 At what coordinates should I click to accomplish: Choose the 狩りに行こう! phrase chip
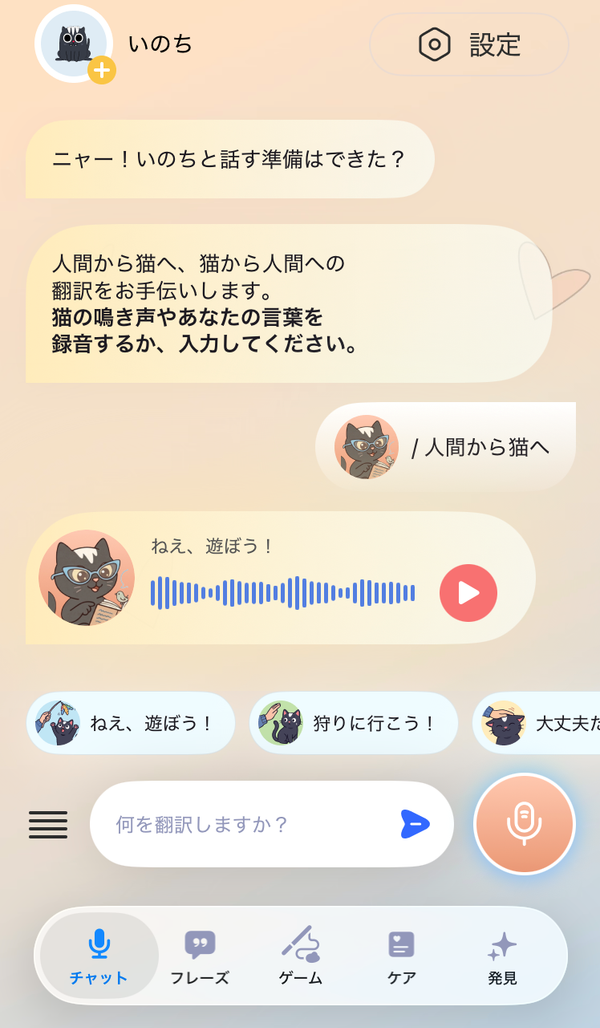pos(353,723)
